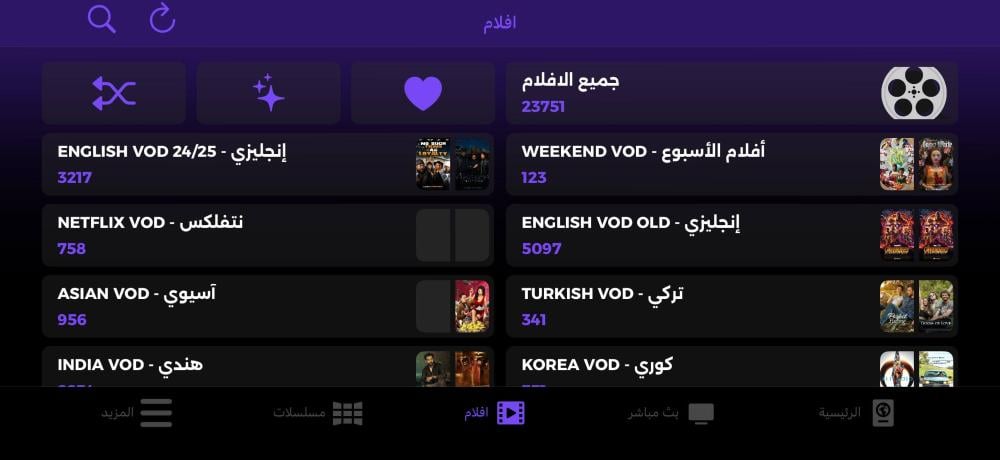Open the search icon in the top bar
Image resolution: width=1000 pixels, height=460 pixels.
102,19
